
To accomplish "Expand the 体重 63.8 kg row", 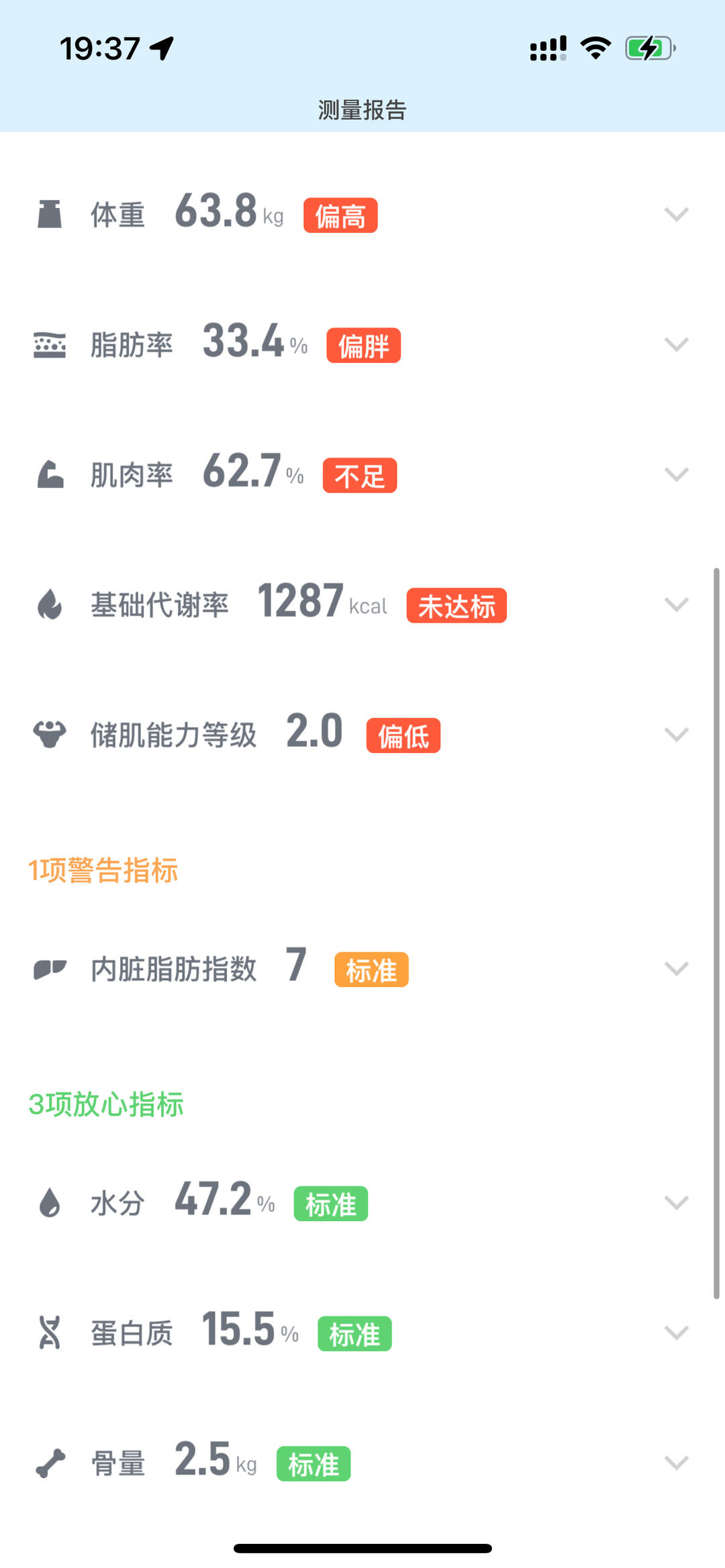I will [x=676, y=215].
